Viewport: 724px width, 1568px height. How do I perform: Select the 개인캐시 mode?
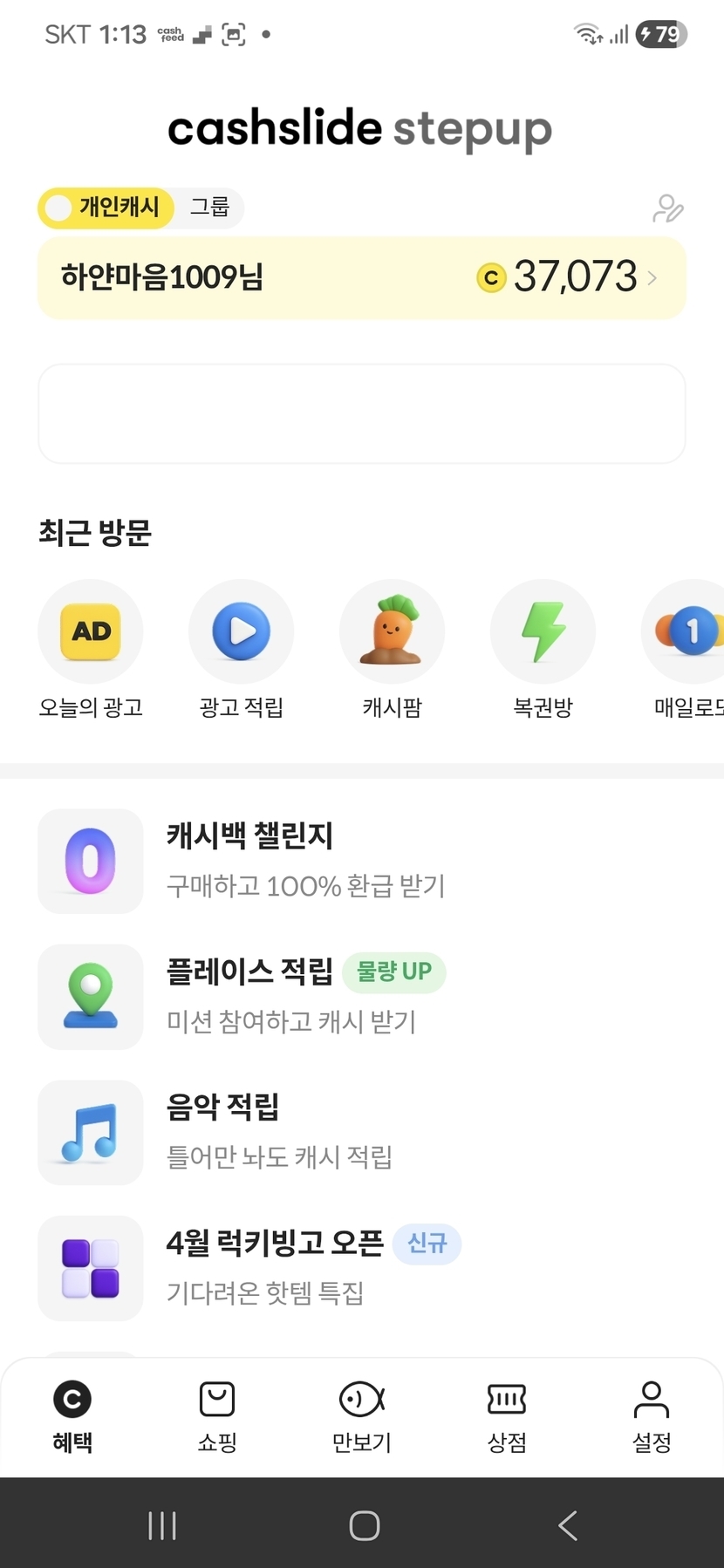point(108,208)
